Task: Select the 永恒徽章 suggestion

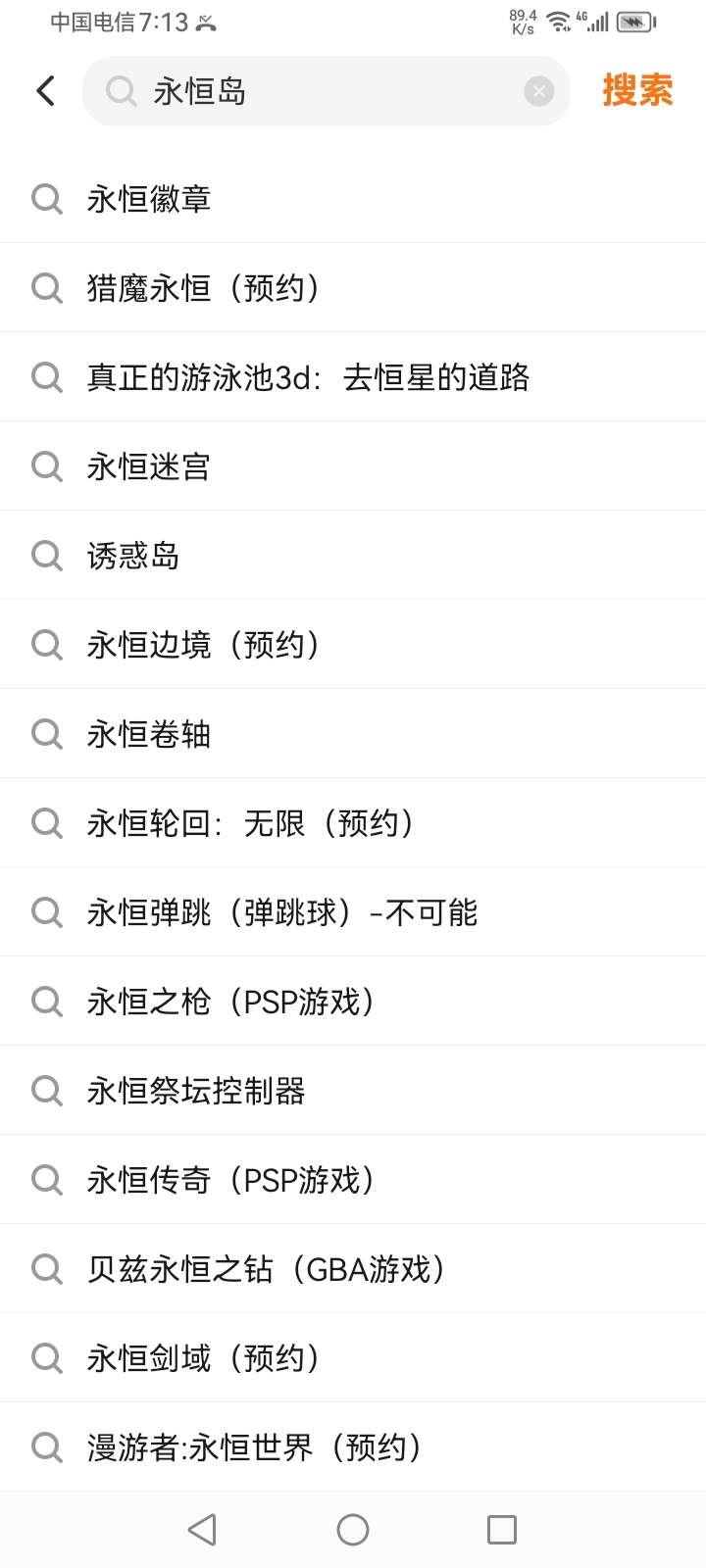Action: tap(353, 199)
